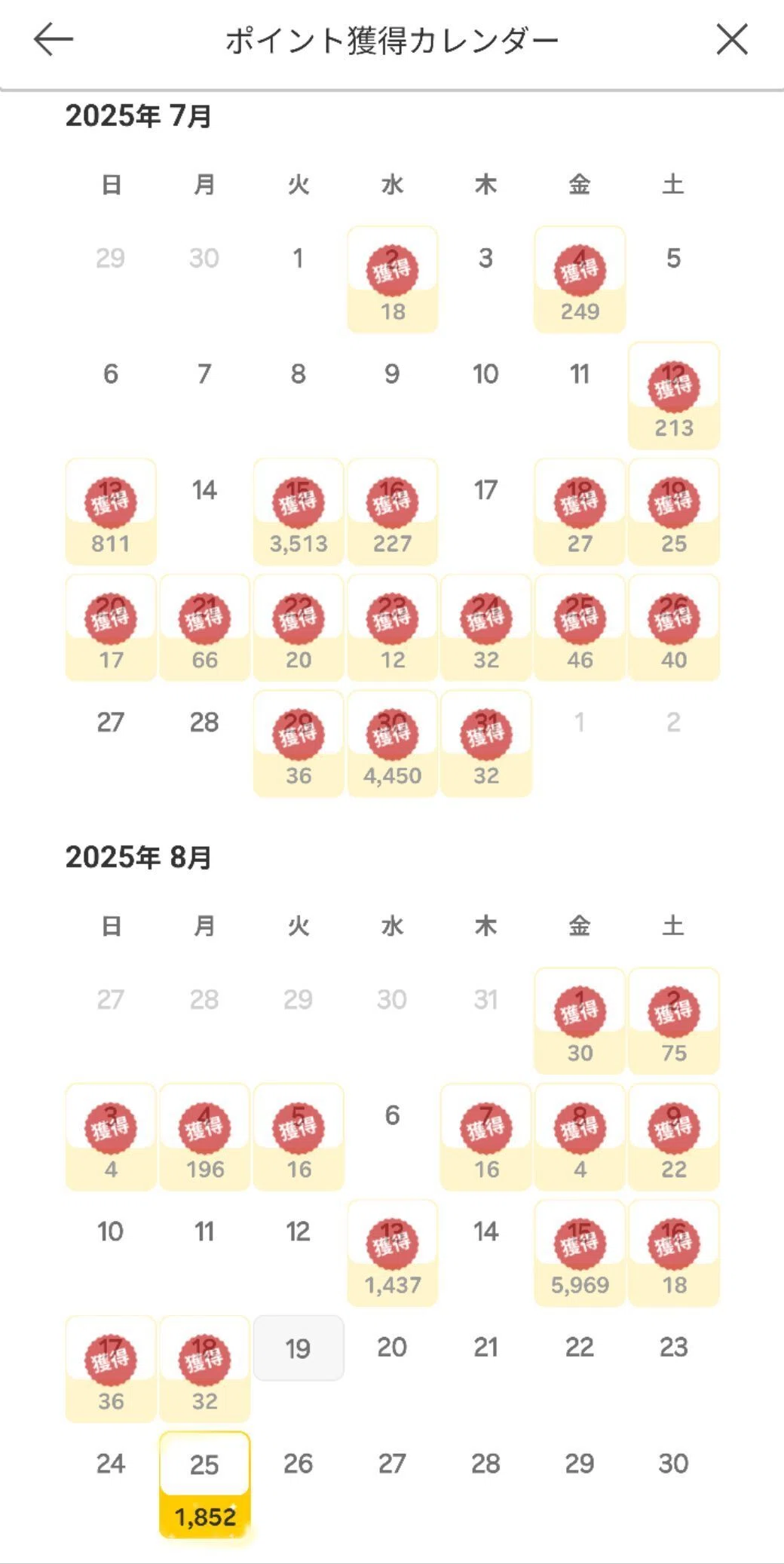This screenshot has height=1564, width=784.
Task: Select July 30 showing 4,450 points
Action: pos(392,744)
